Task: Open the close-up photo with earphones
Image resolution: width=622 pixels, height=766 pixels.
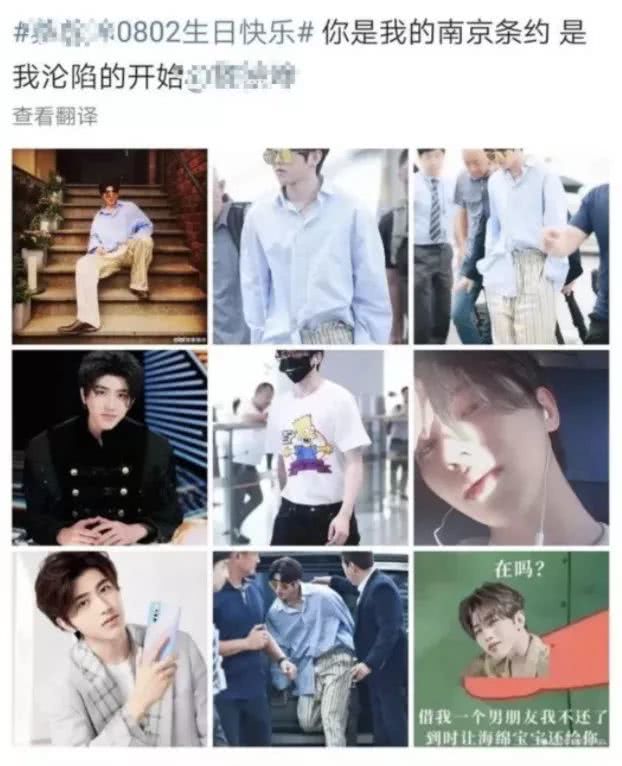Action: click(511, 447)
